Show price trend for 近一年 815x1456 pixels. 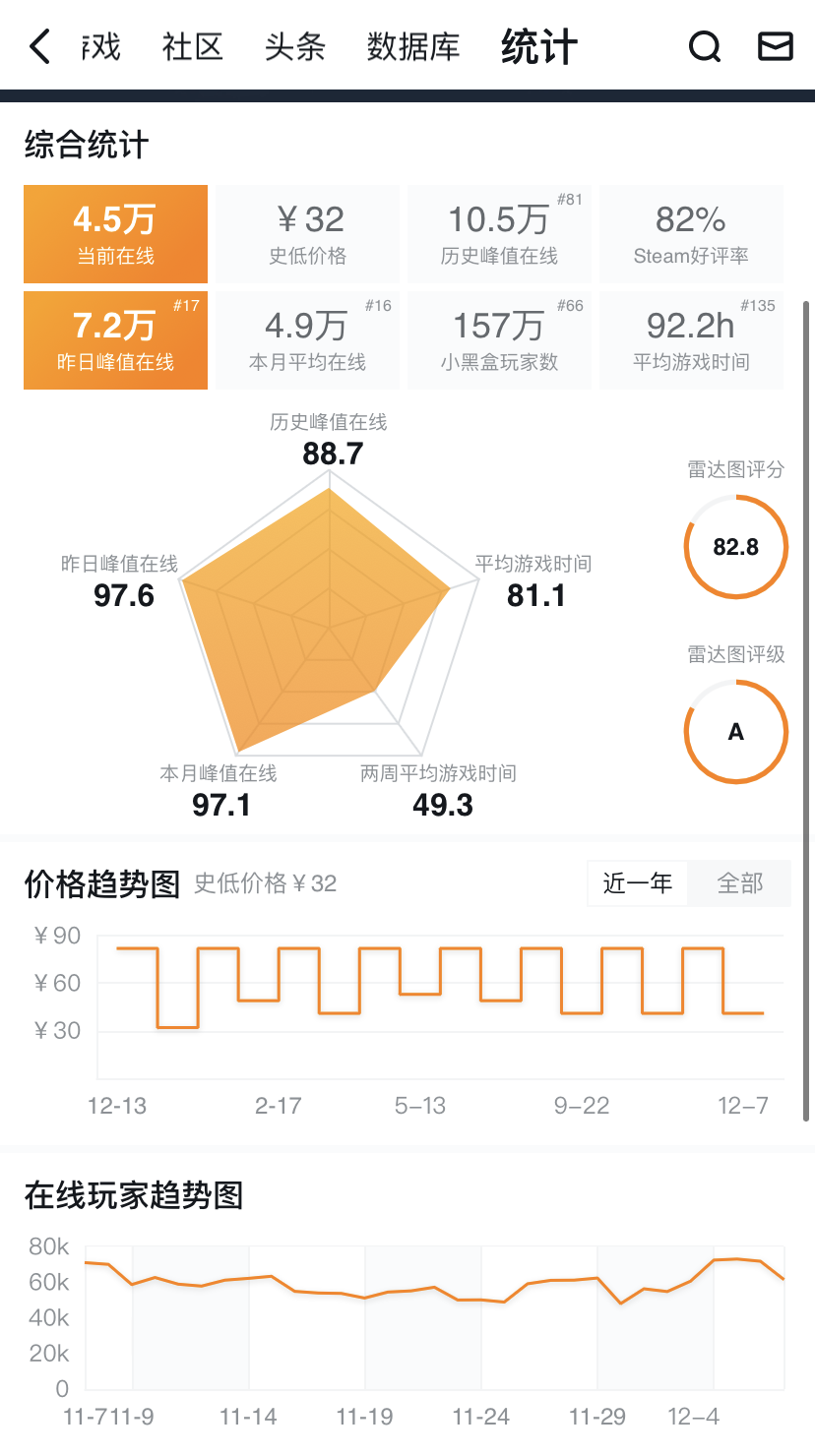pos(638,883)
